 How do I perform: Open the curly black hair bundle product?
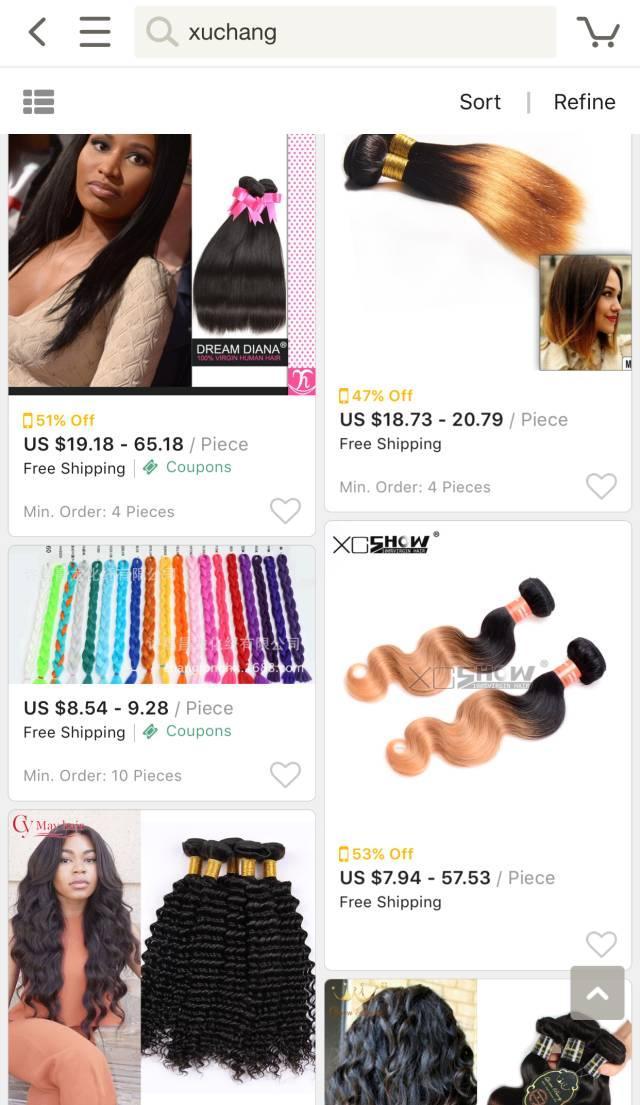(162, 955)
